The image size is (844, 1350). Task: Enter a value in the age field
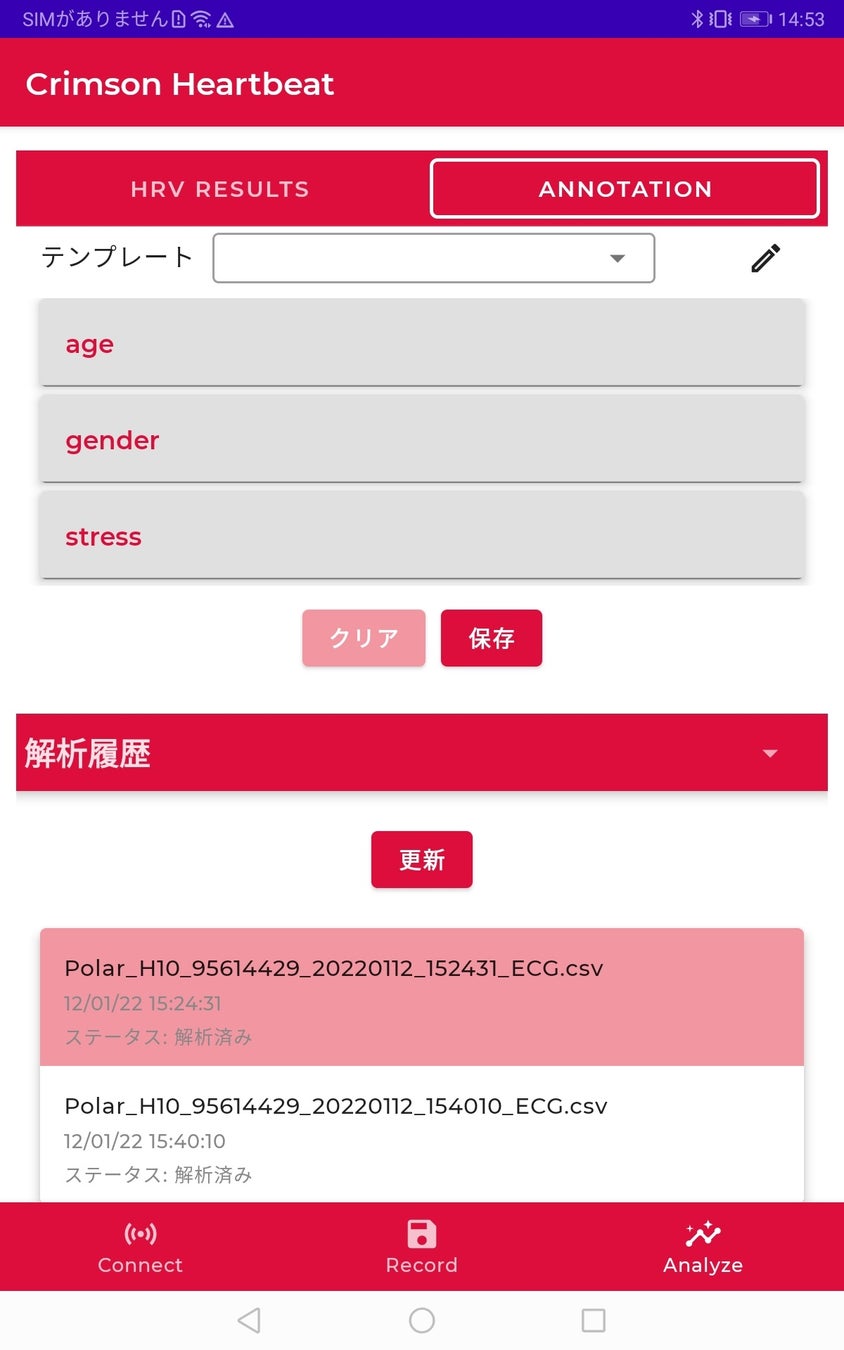(x=421, y=344)
